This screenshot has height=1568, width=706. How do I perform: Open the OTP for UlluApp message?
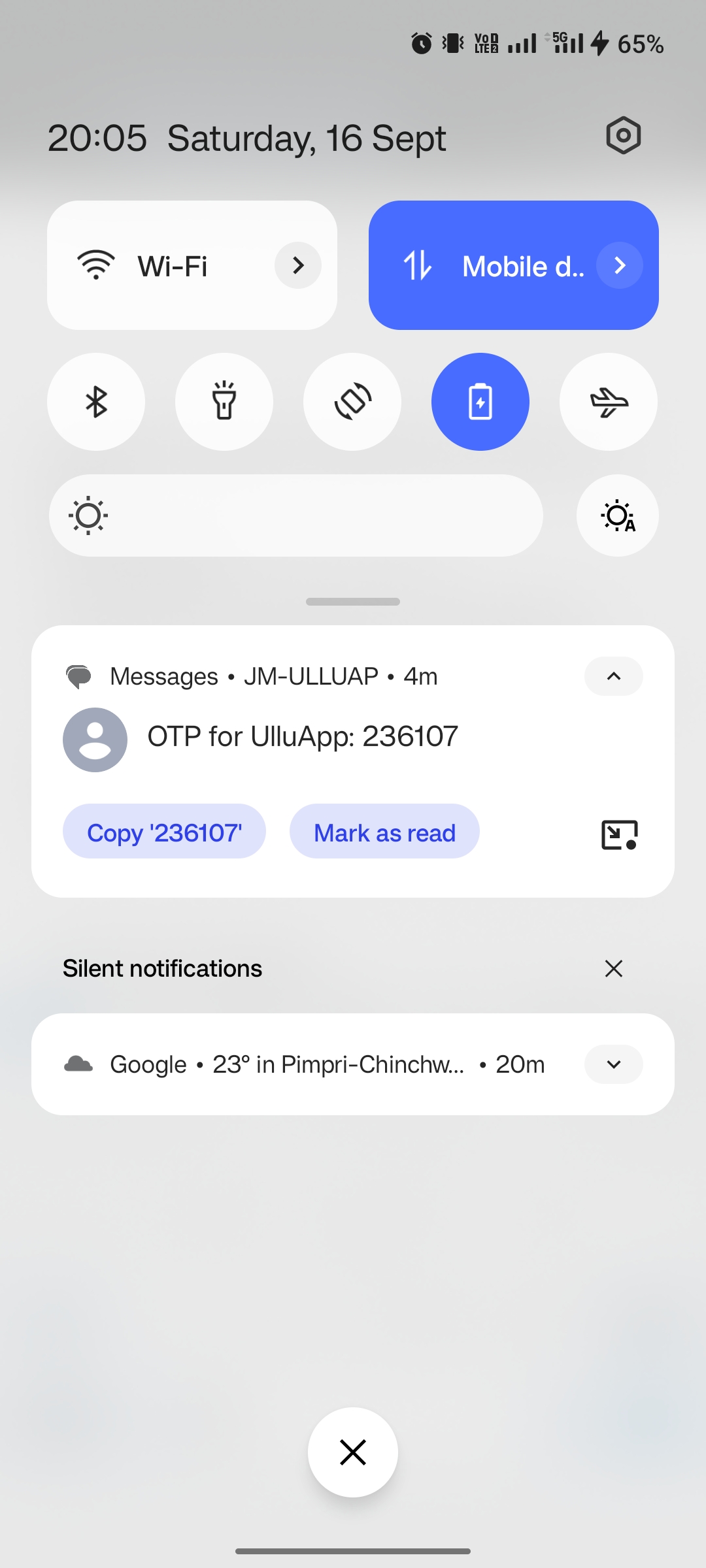point(302,737)
